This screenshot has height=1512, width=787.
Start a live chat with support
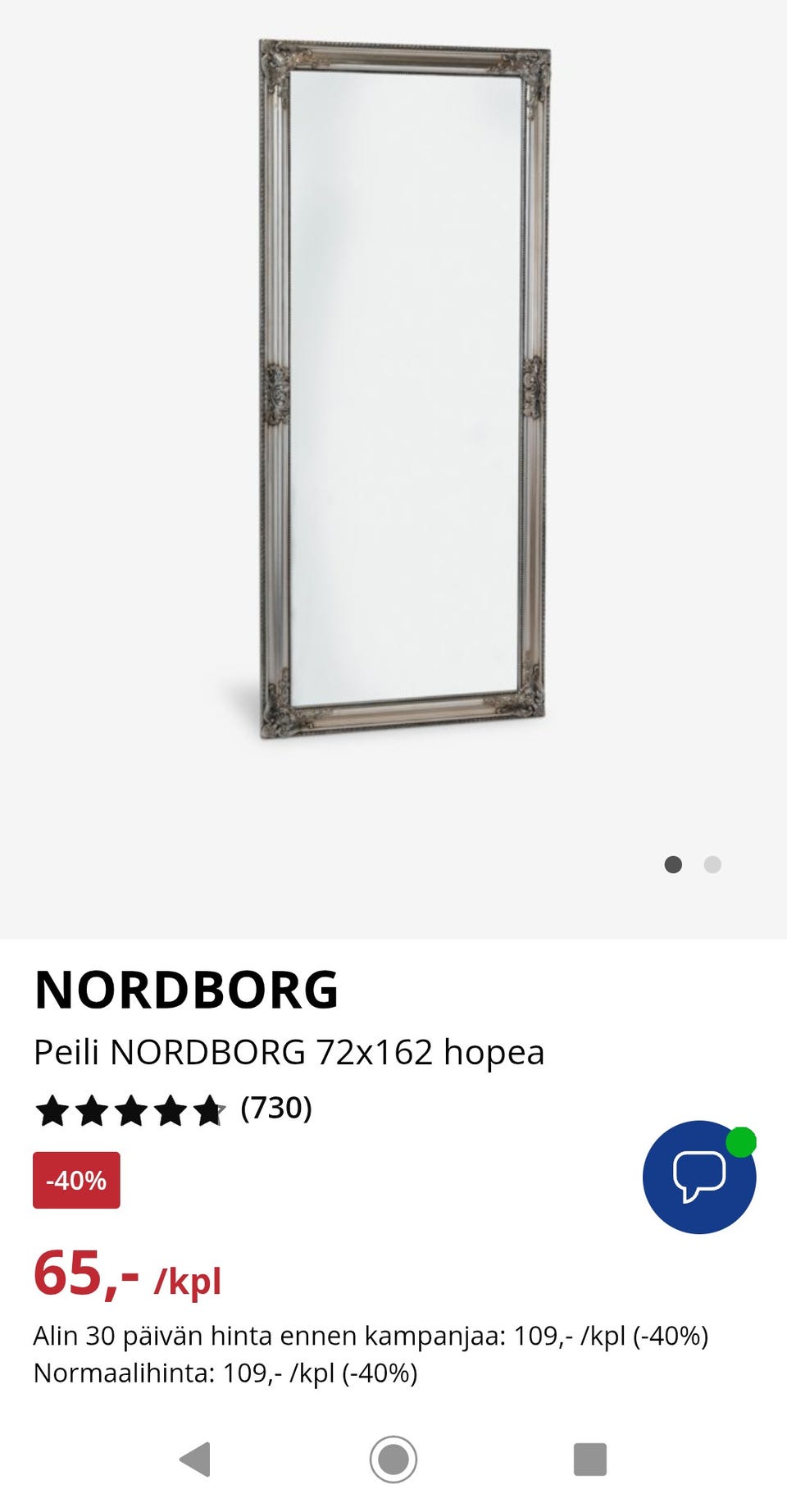(x=698, y=1177)
